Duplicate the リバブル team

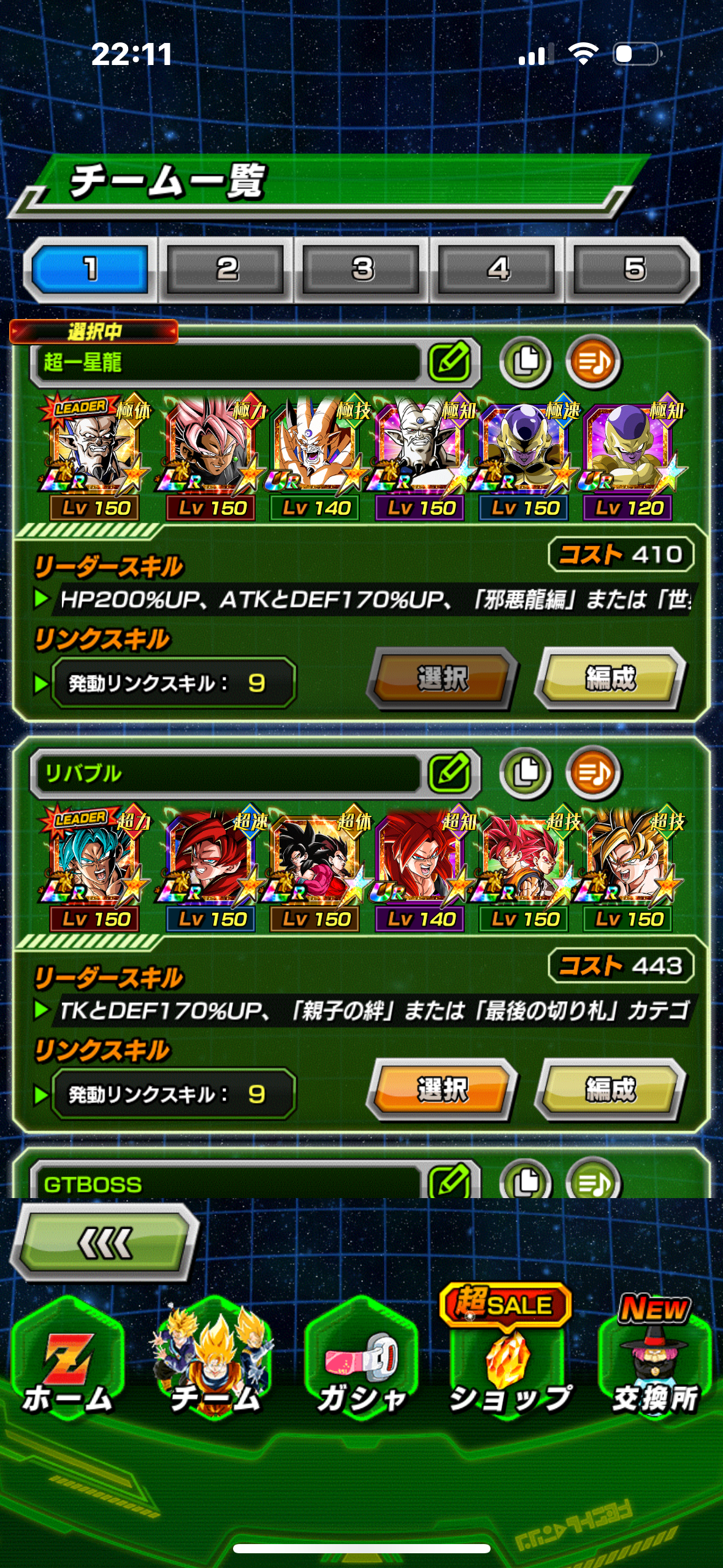coord(526,773)
